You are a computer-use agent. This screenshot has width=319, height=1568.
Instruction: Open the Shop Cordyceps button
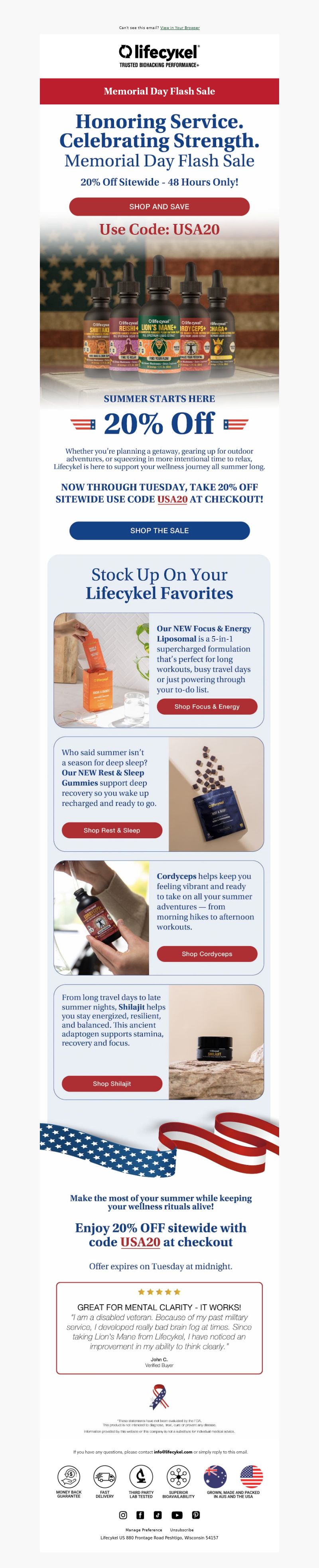(x=207, y=953)
